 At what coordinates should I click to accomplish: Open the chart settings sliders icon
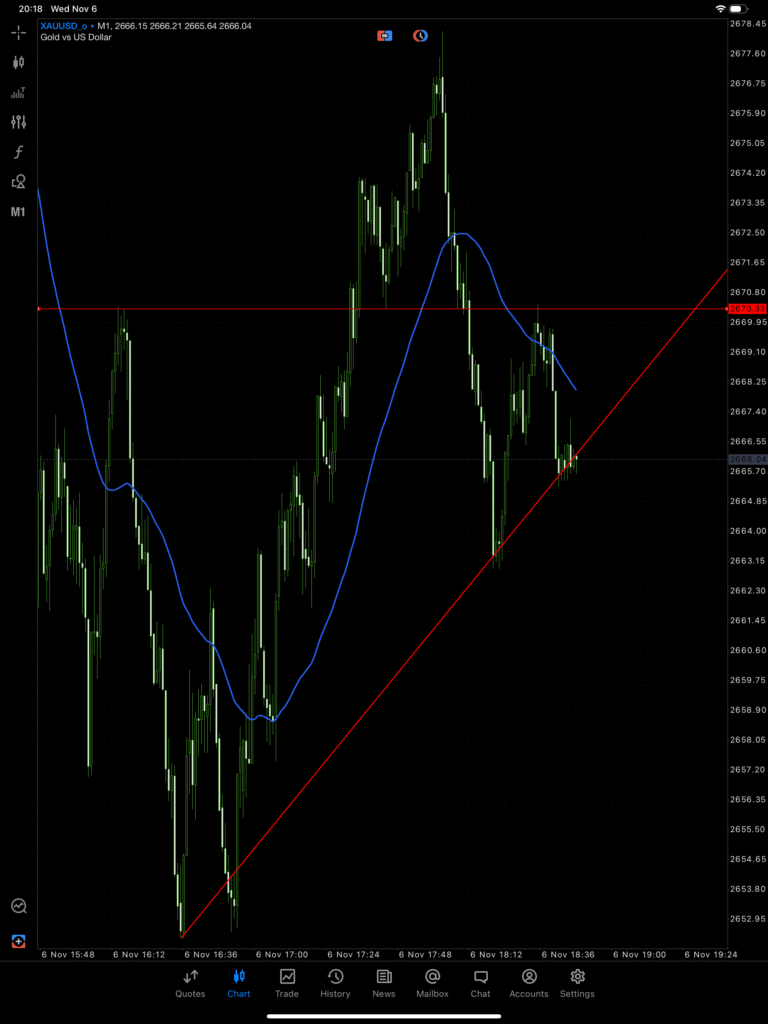tap(18, 122)
